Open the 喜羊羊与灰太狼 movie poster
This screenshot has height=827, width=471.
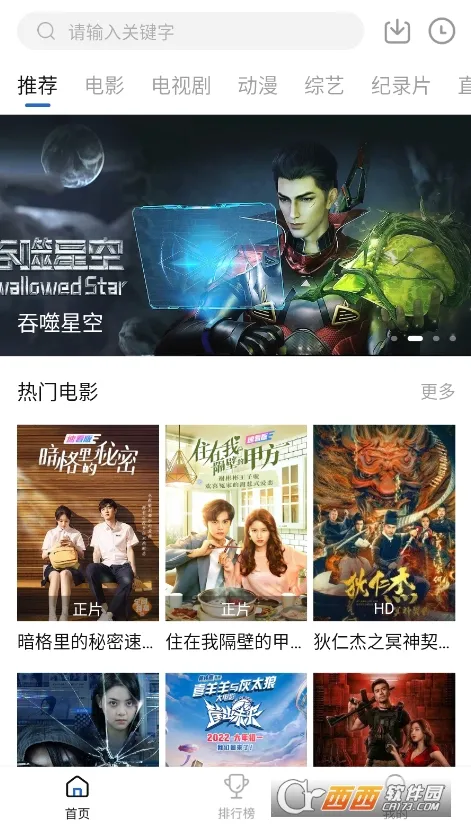click(x=236, y=719)
